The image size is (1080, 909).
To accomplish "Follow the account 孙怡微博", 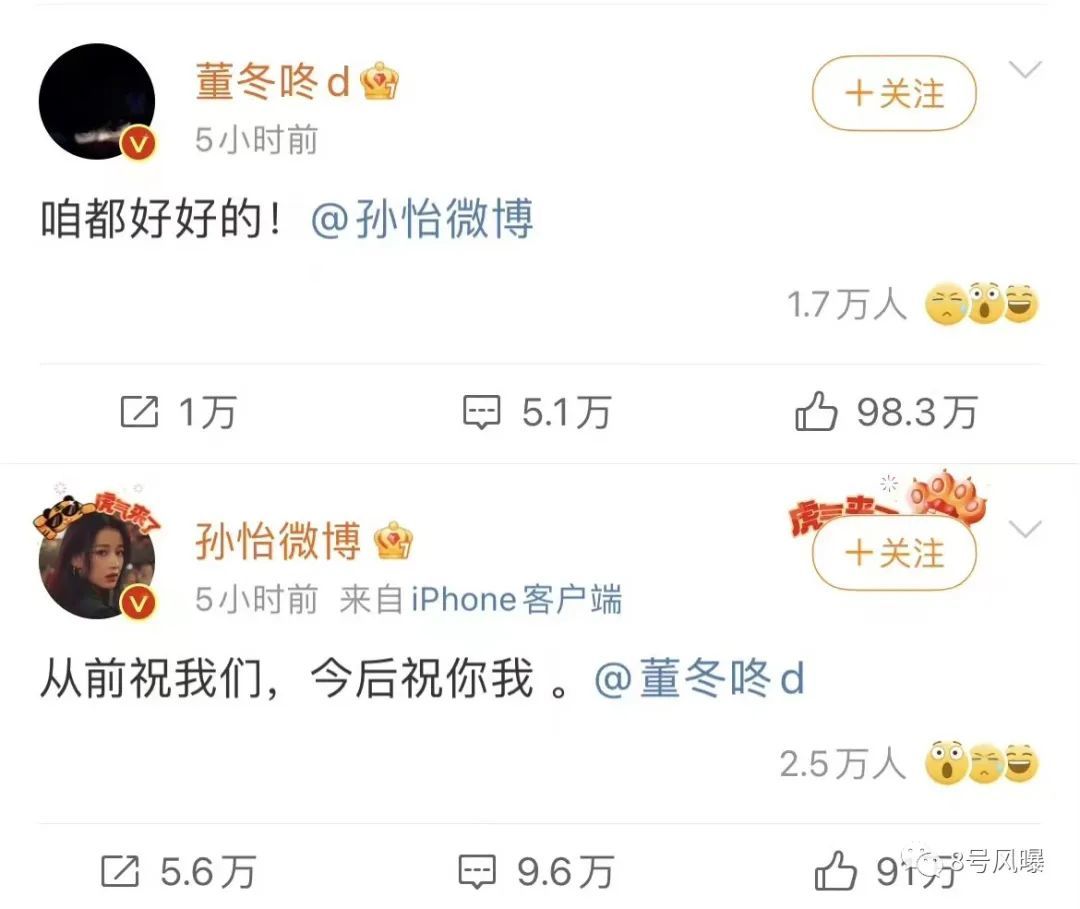I will point(893,553).
